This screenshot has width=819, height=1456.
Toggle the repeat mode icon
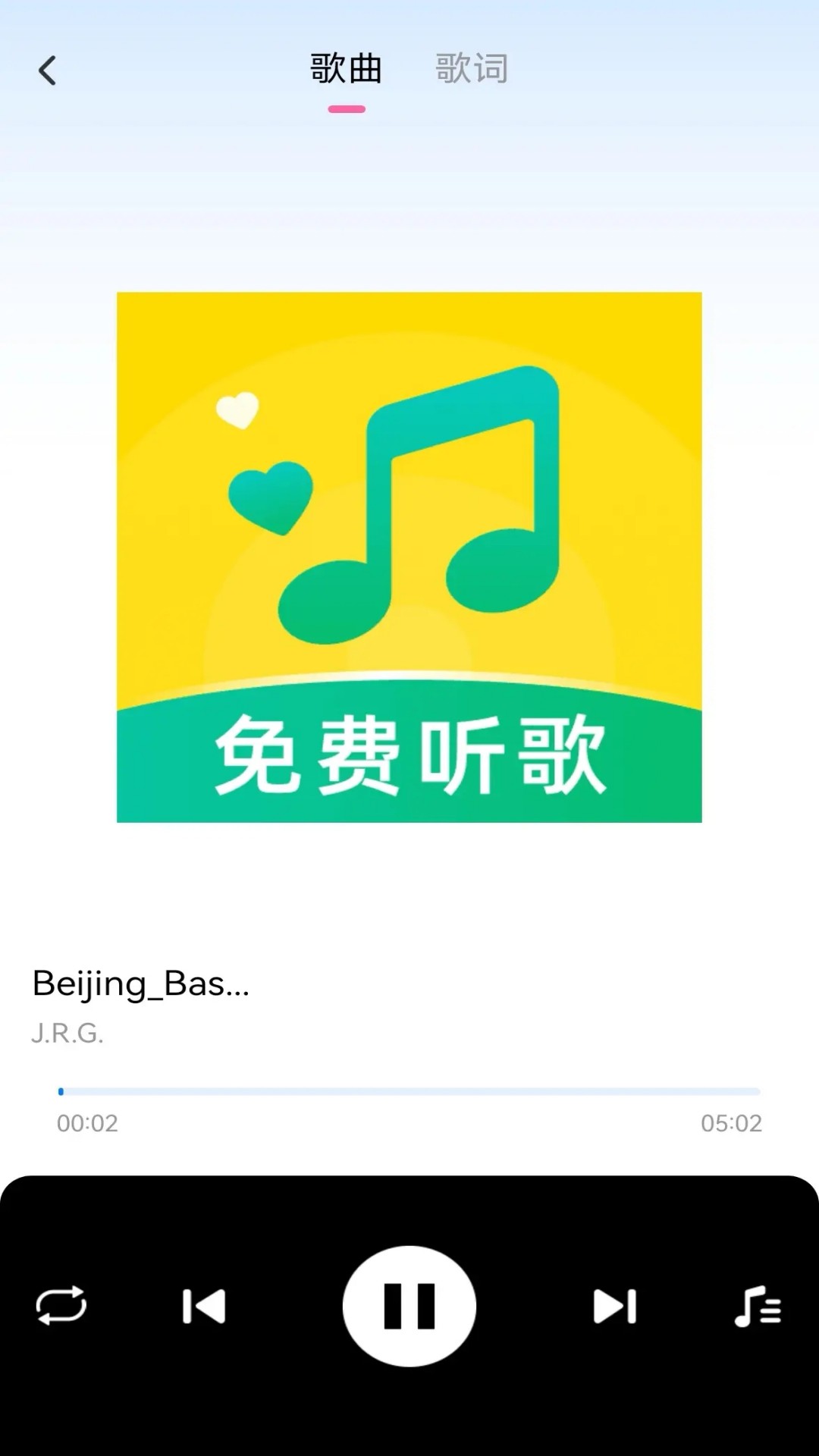point(61,1306)
